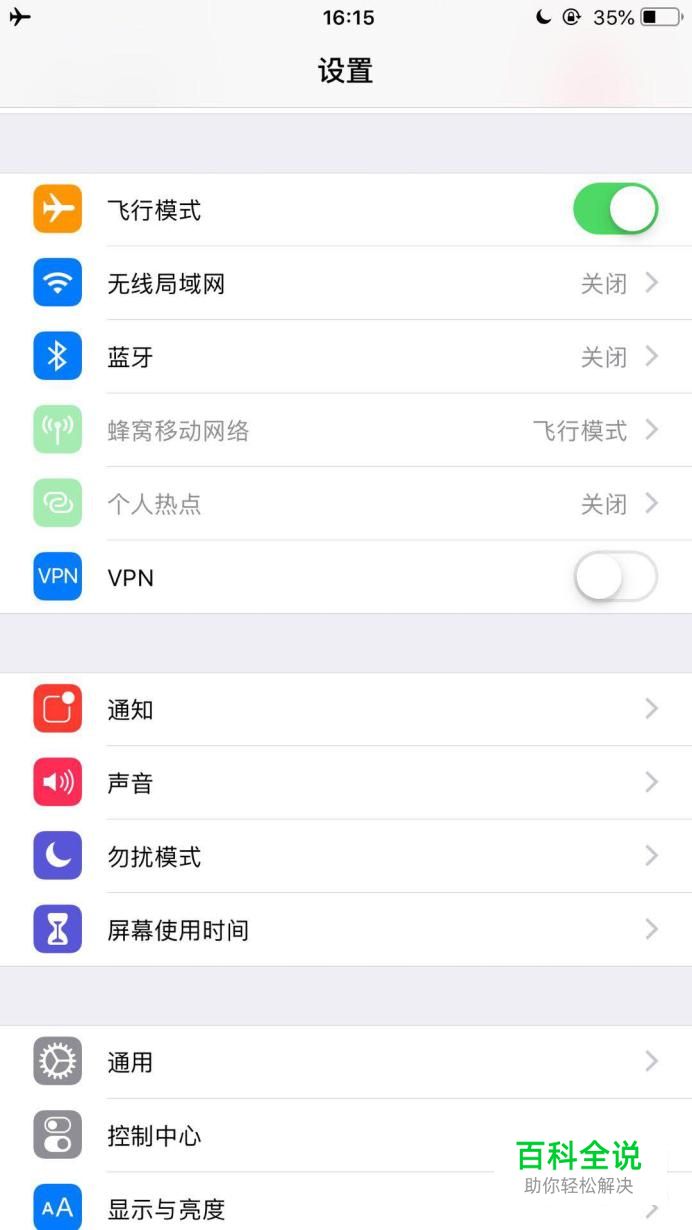Open 通知 settings
The width and height of the screenshot is (692, 1230).
coord(345,710)
